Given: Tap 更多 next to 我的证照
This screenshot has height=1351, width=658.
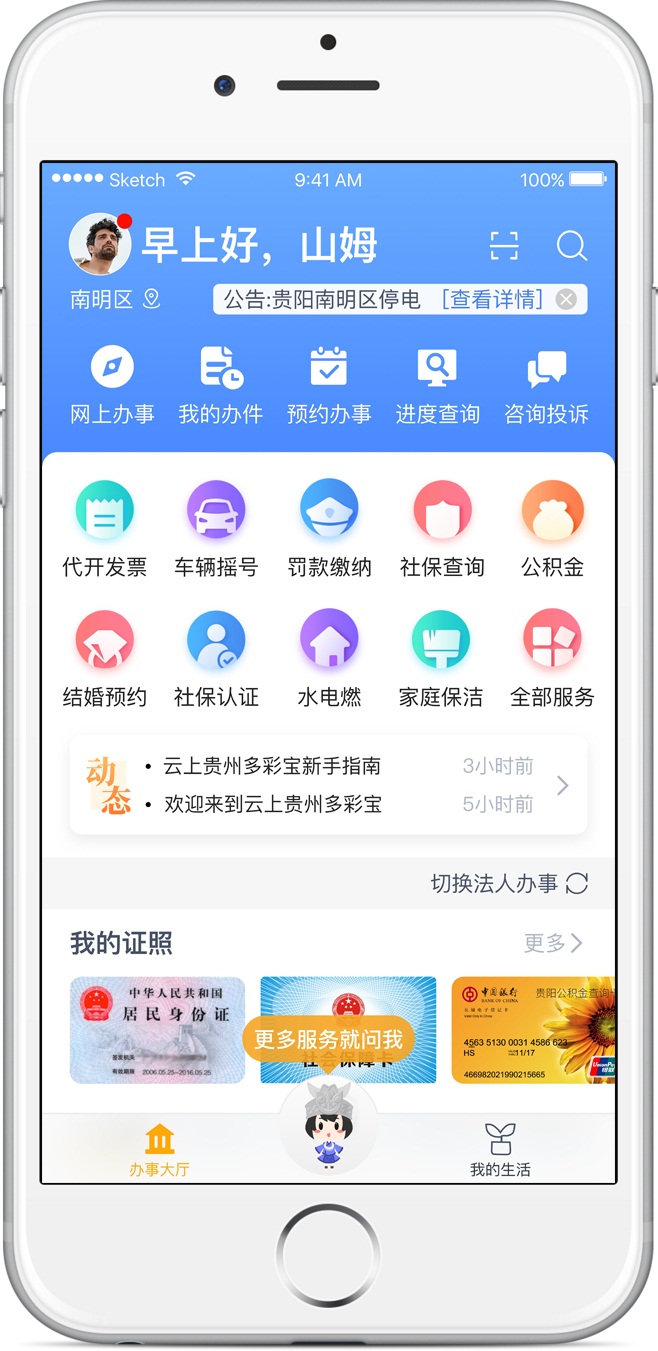Looking at the screenshot, I should pos(553,942).
